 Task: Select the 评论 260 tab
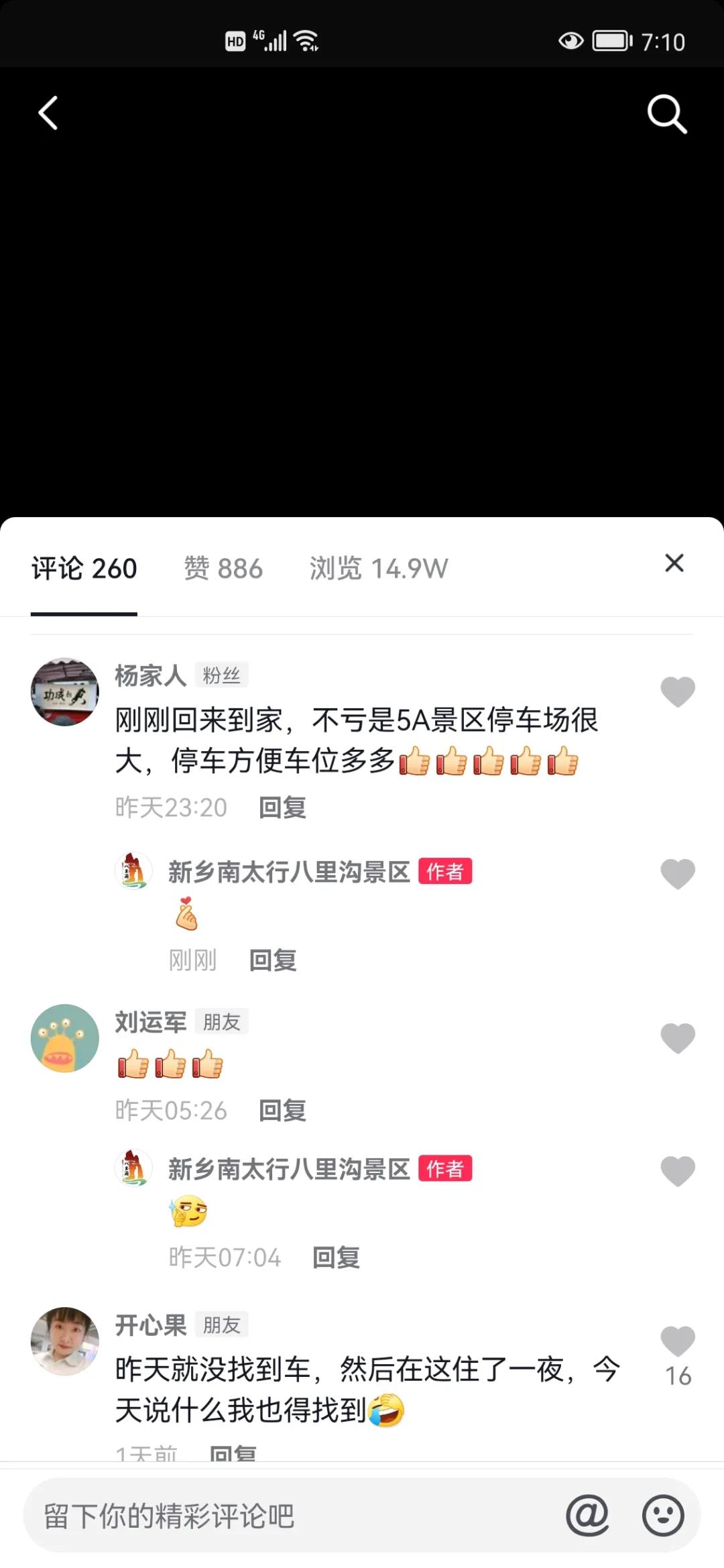[84, 569]
